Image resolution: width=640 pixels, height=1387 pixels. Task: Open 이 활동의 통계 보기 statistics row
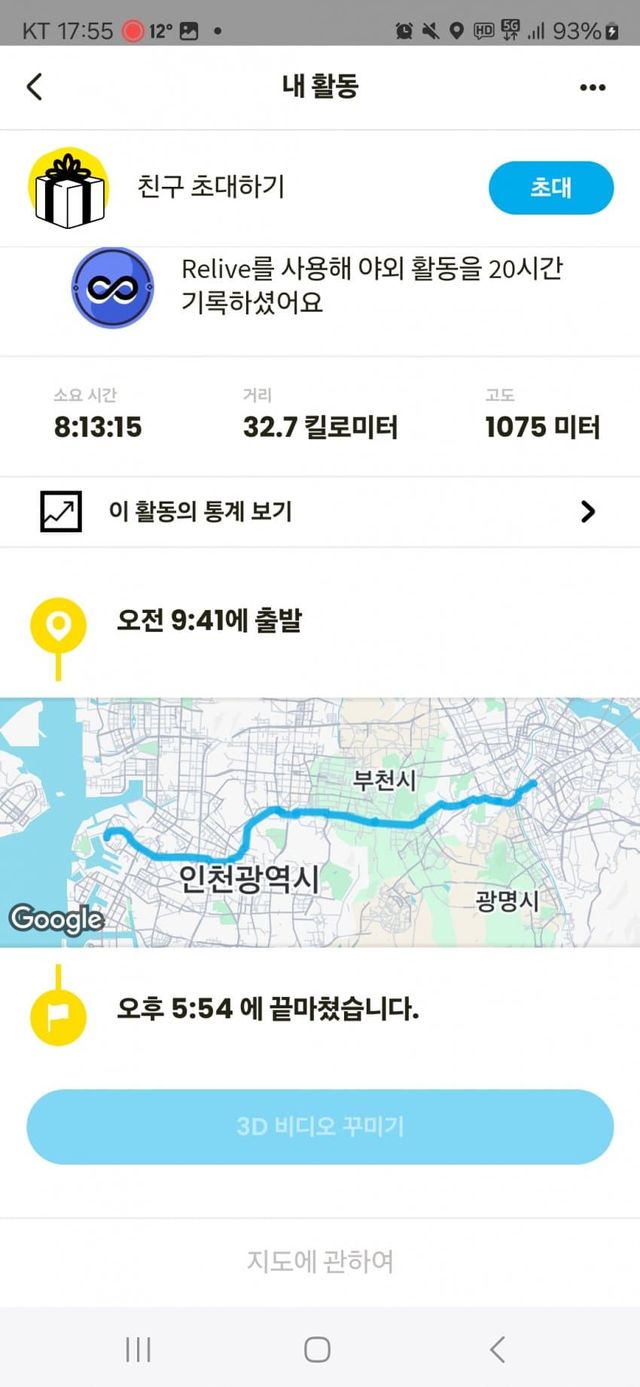[x=320, y=512]
